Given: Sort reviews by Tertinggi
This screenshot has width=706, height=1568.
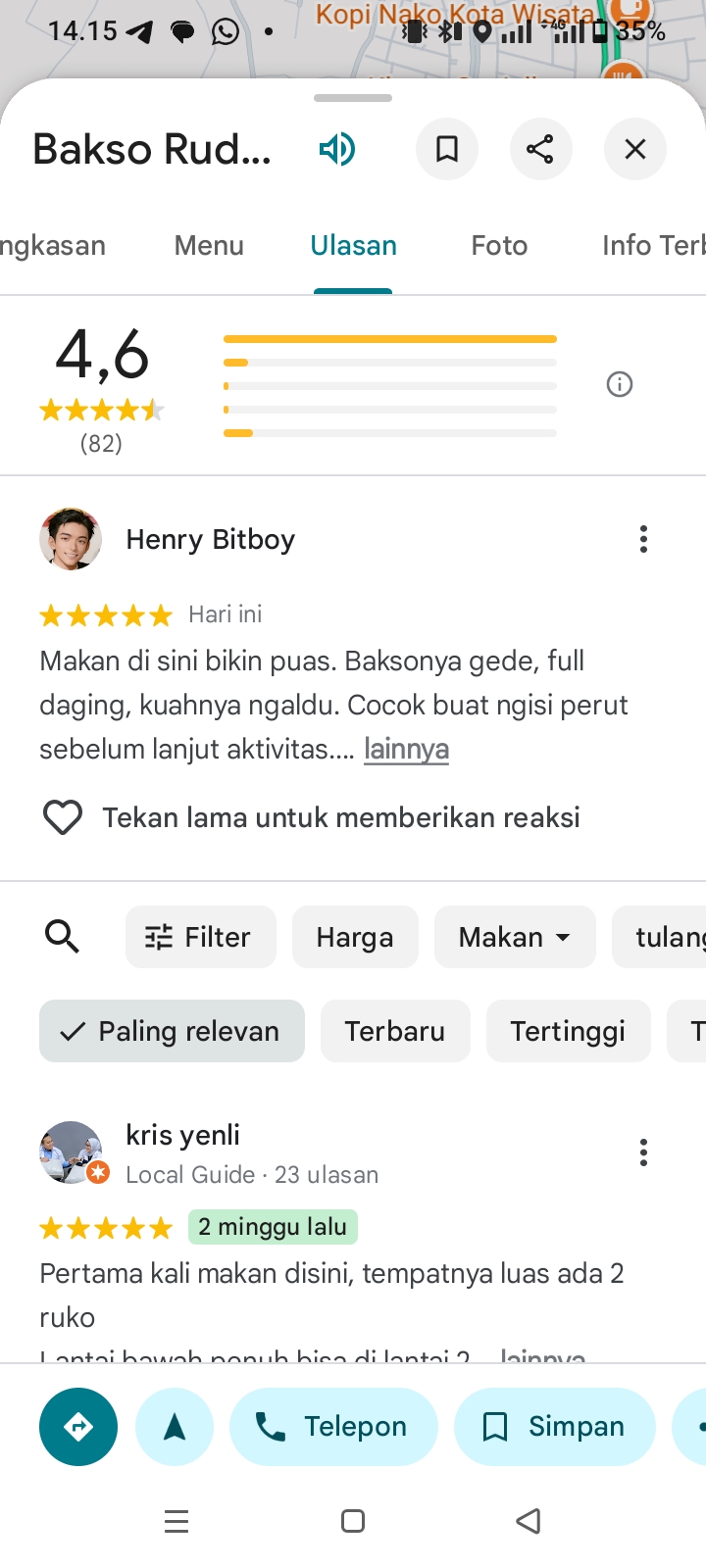Looking at the screenshot, I should (x=568, y=1031).
